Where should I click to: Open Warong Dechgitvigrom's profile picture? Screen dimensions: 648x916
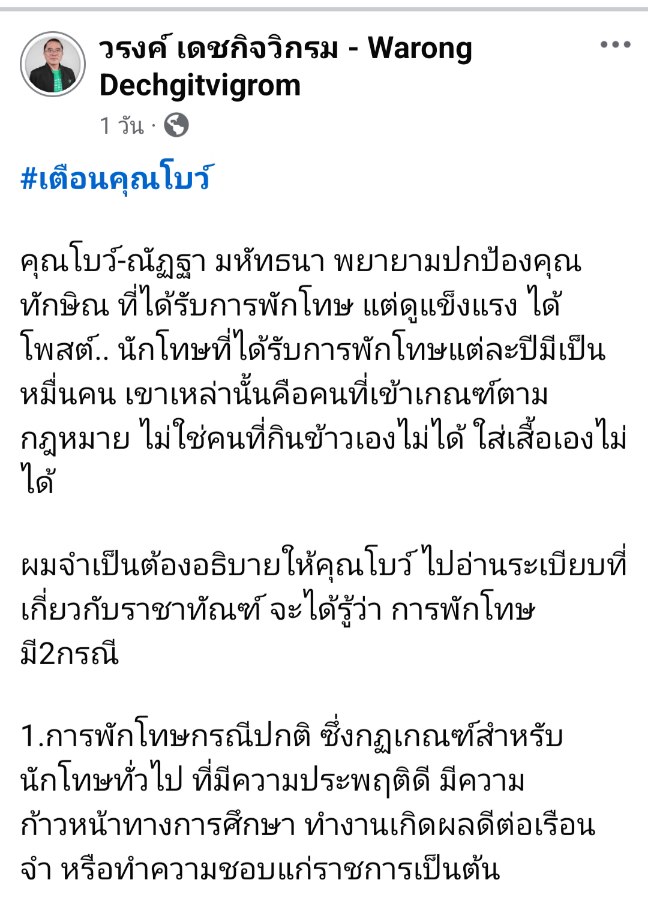click(x=53, y=64)
